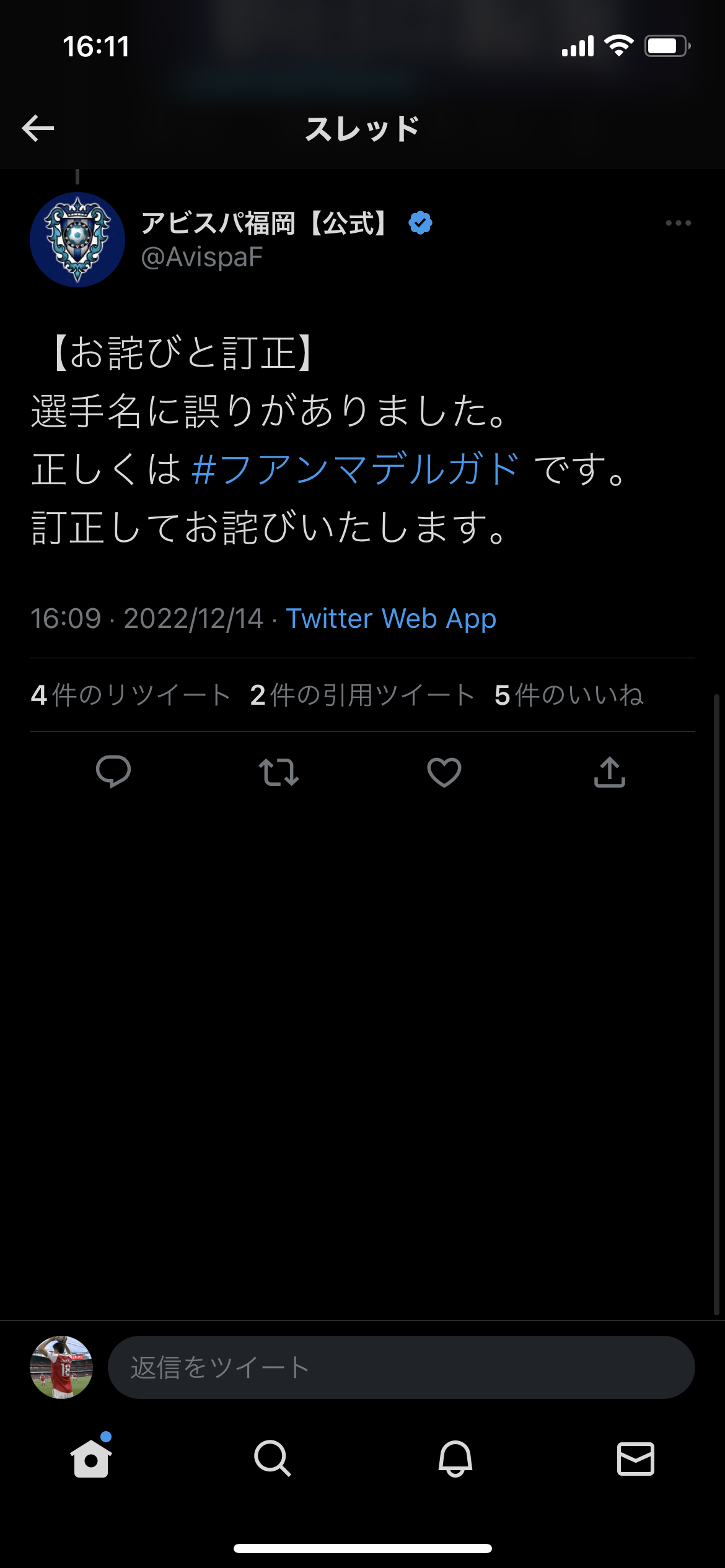This screenshot has width=725, height=1568.
Task: Go back using the arrow
Action: coord(38,128)
